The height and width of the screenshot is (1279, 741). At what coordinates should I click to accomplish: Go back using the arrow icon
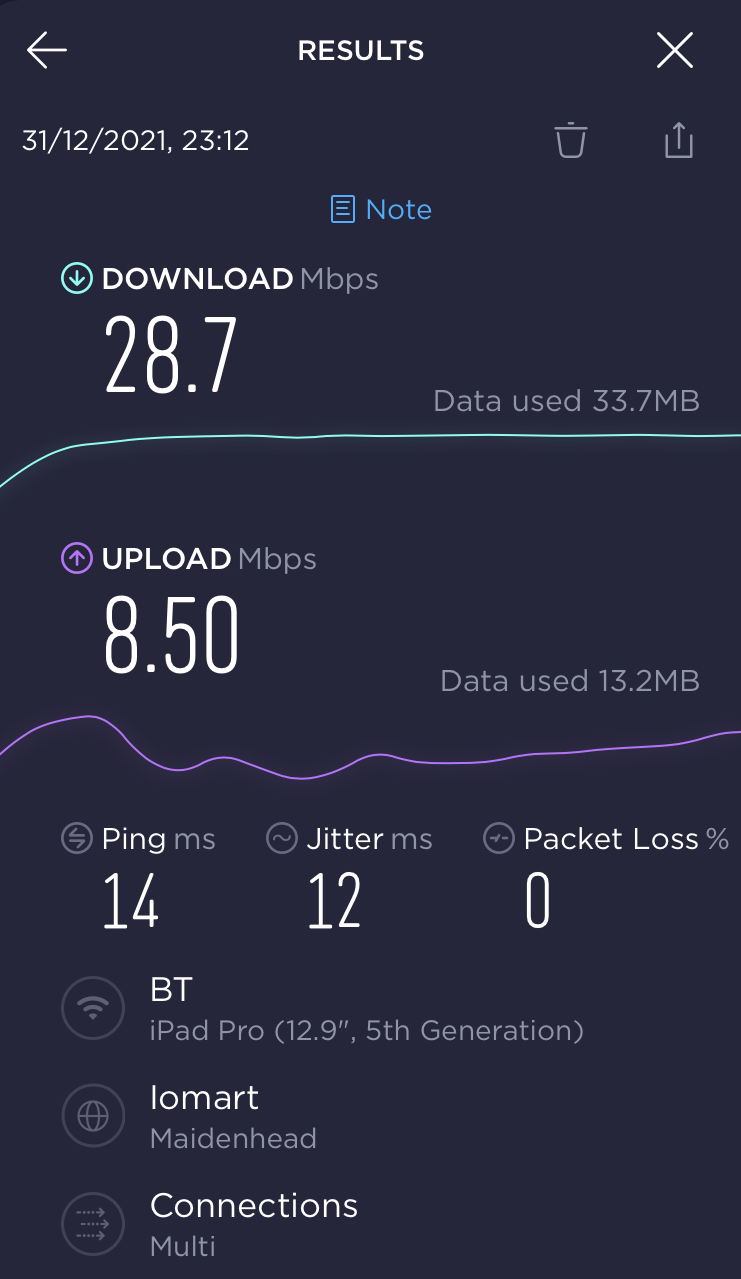(x=47, y=50)
